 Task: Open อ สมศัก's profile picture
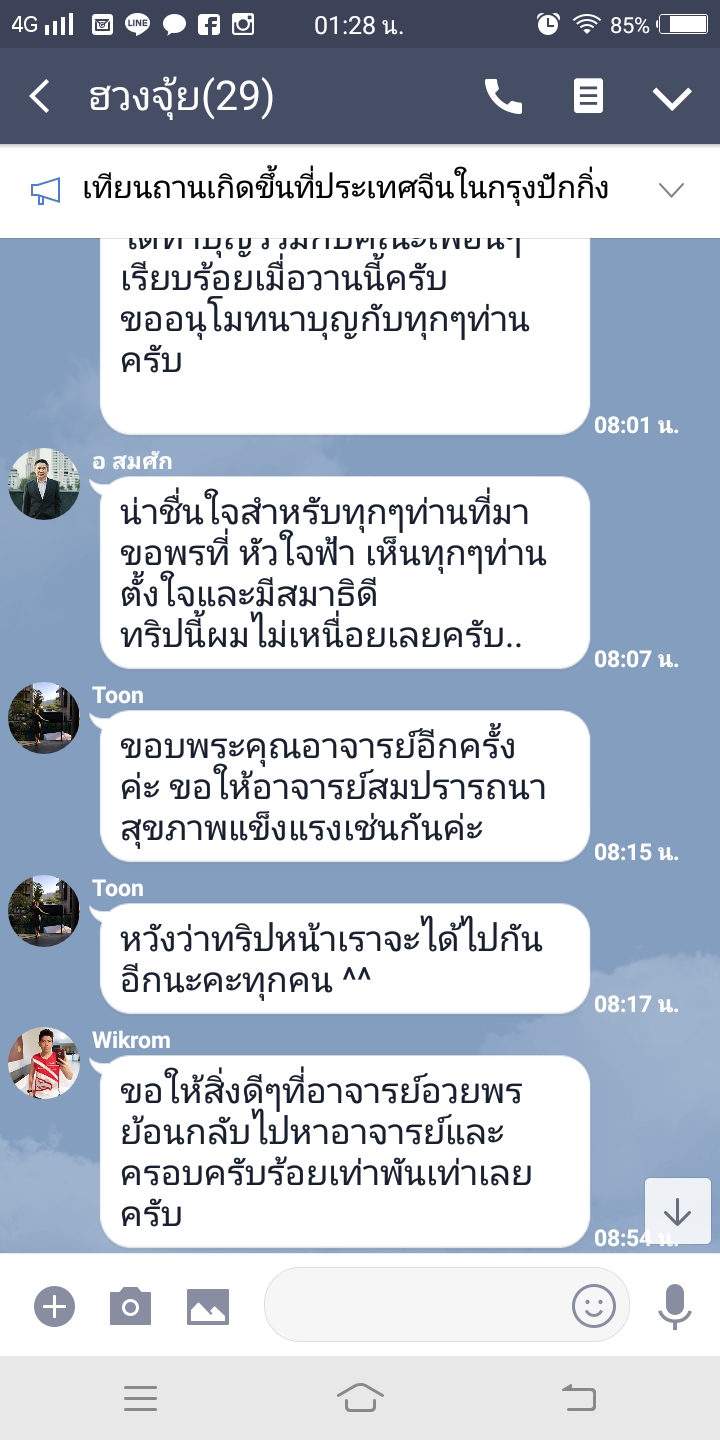(44, 484)
